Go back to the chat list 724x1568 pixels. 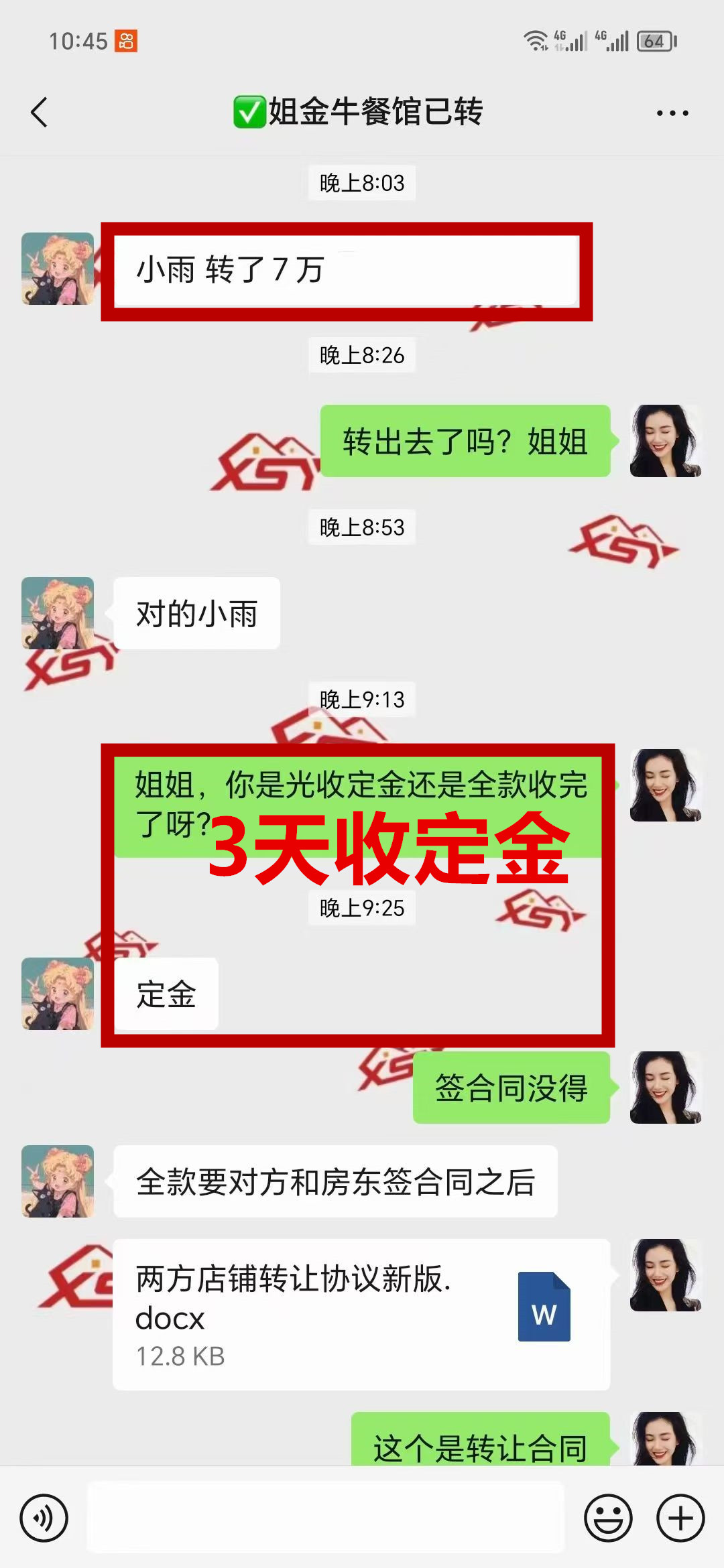[40, 113]
